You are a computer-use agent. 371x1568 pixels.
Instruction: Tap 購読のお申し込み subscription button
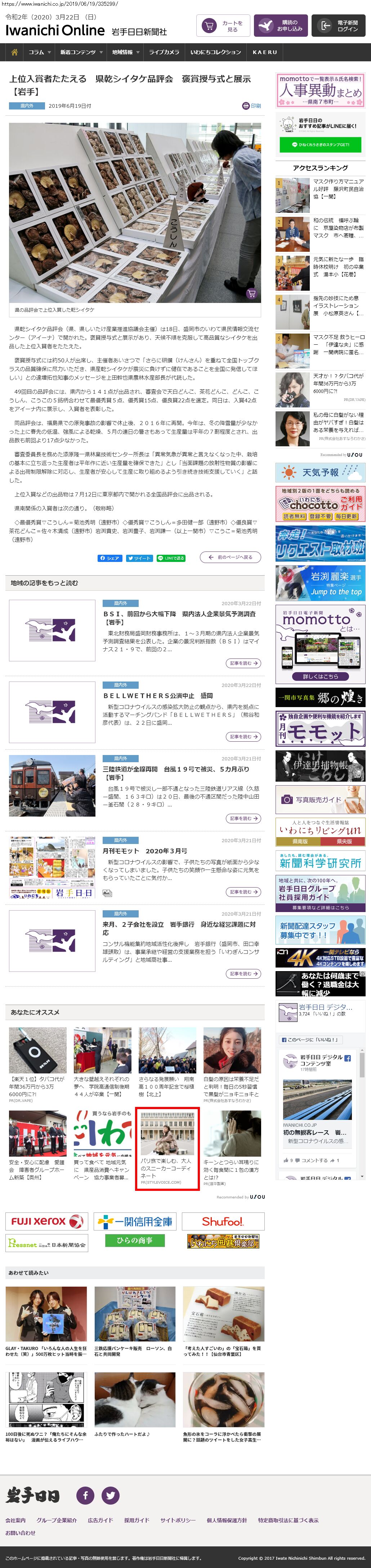tap(280, 26)
